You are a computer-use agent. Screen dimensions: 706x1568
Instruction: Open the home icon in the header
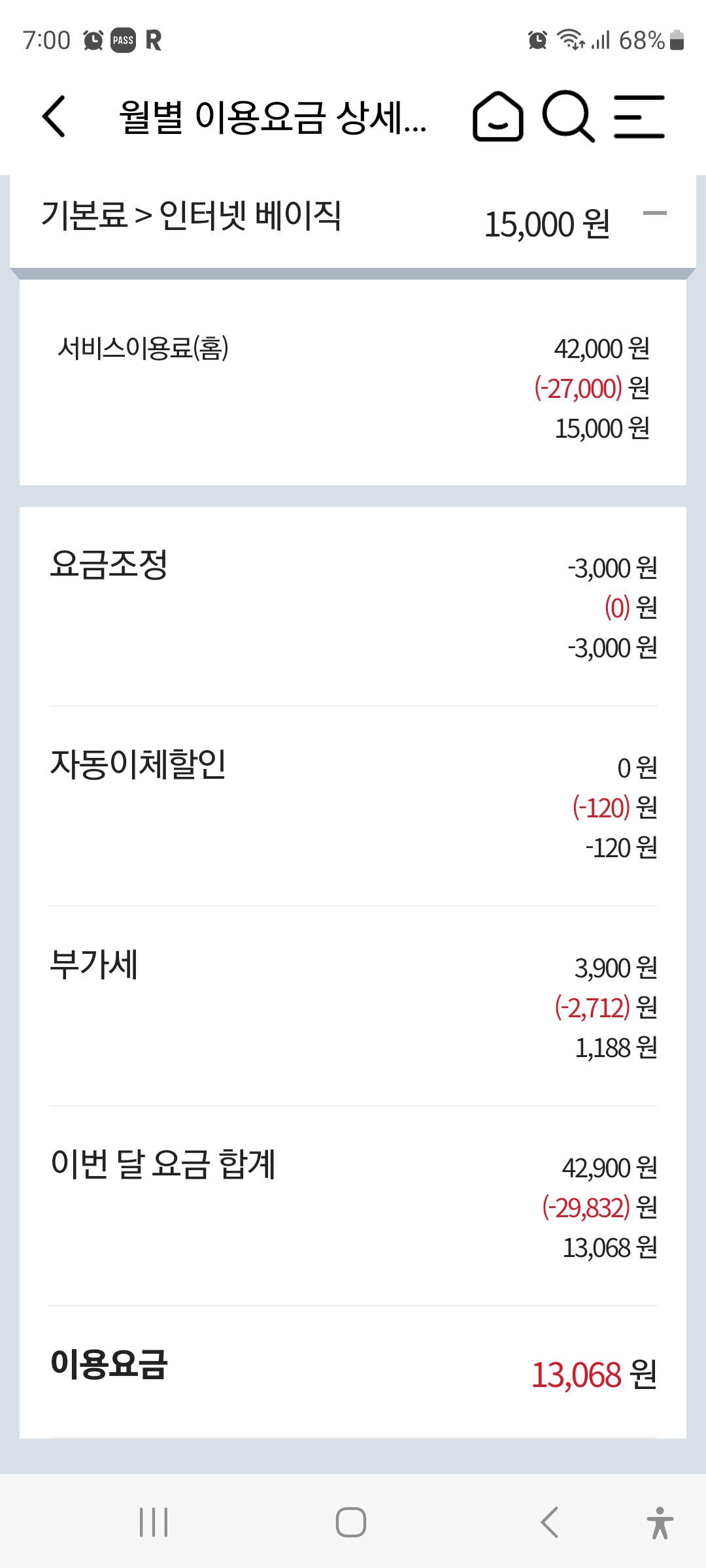(x=498, y=117)
